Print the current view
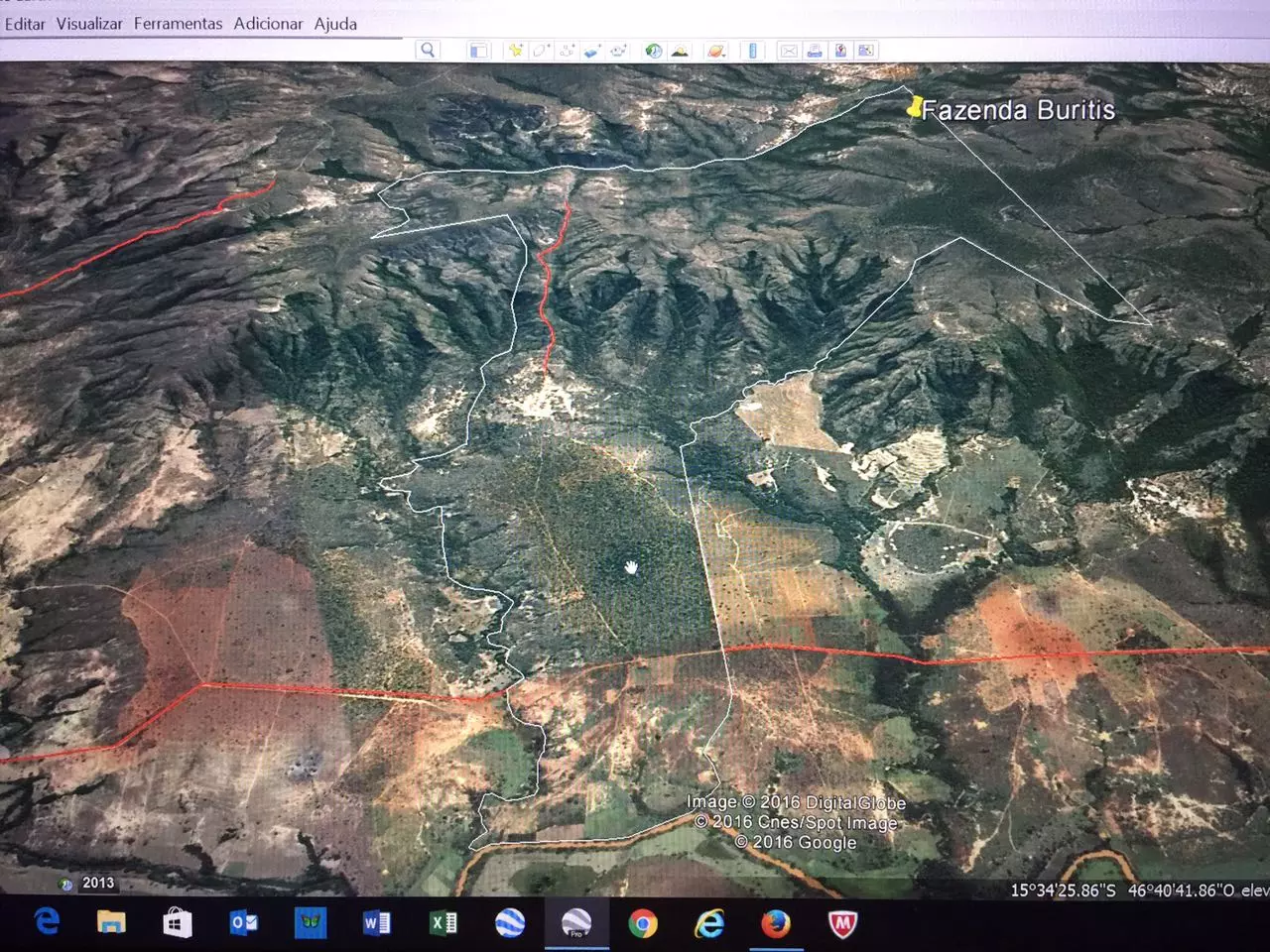 click(815, 51)
